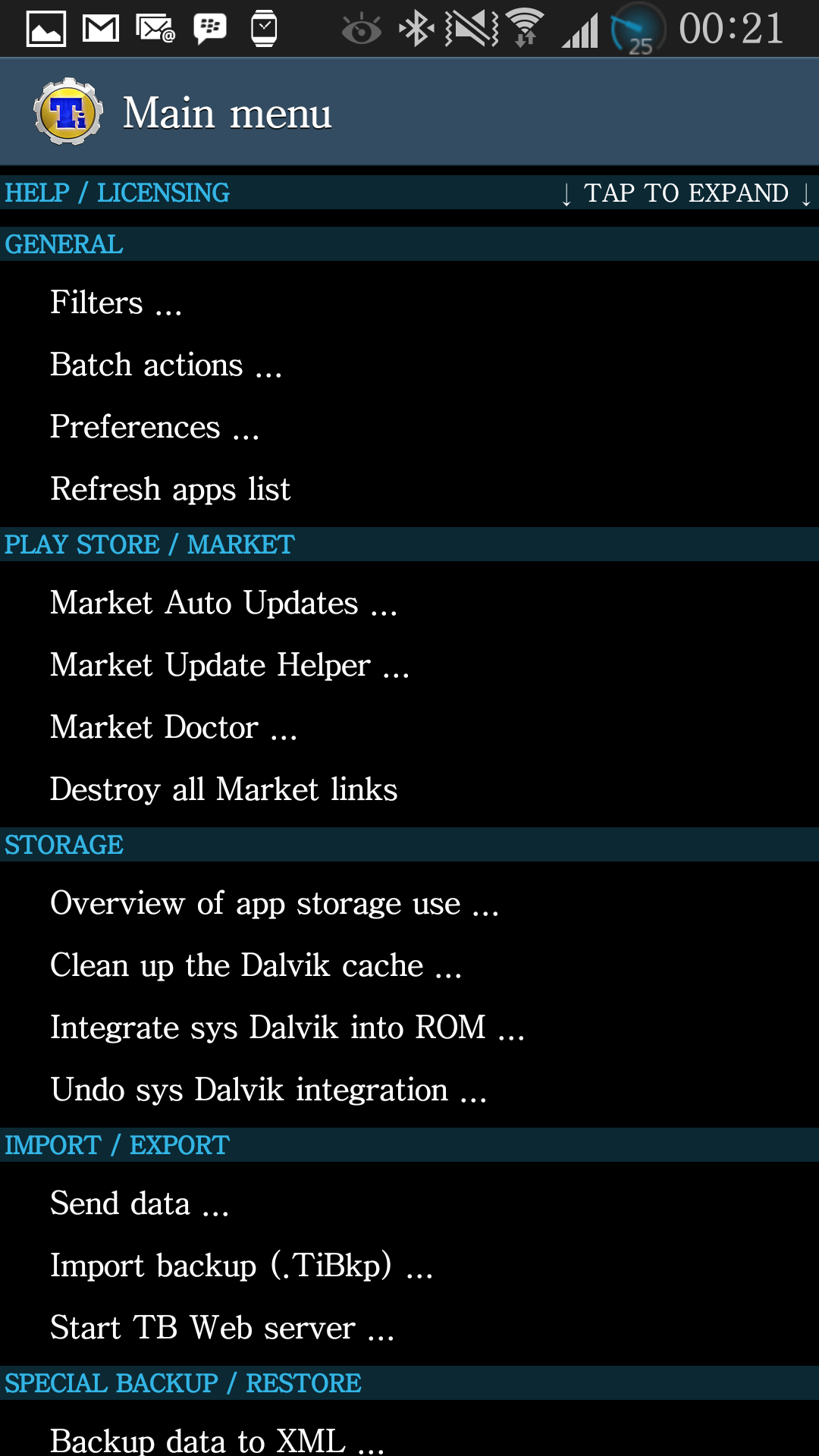This screenshot has height=1456, width=819.
Task: Launch Market Doctor
Action: pos(174,727)
